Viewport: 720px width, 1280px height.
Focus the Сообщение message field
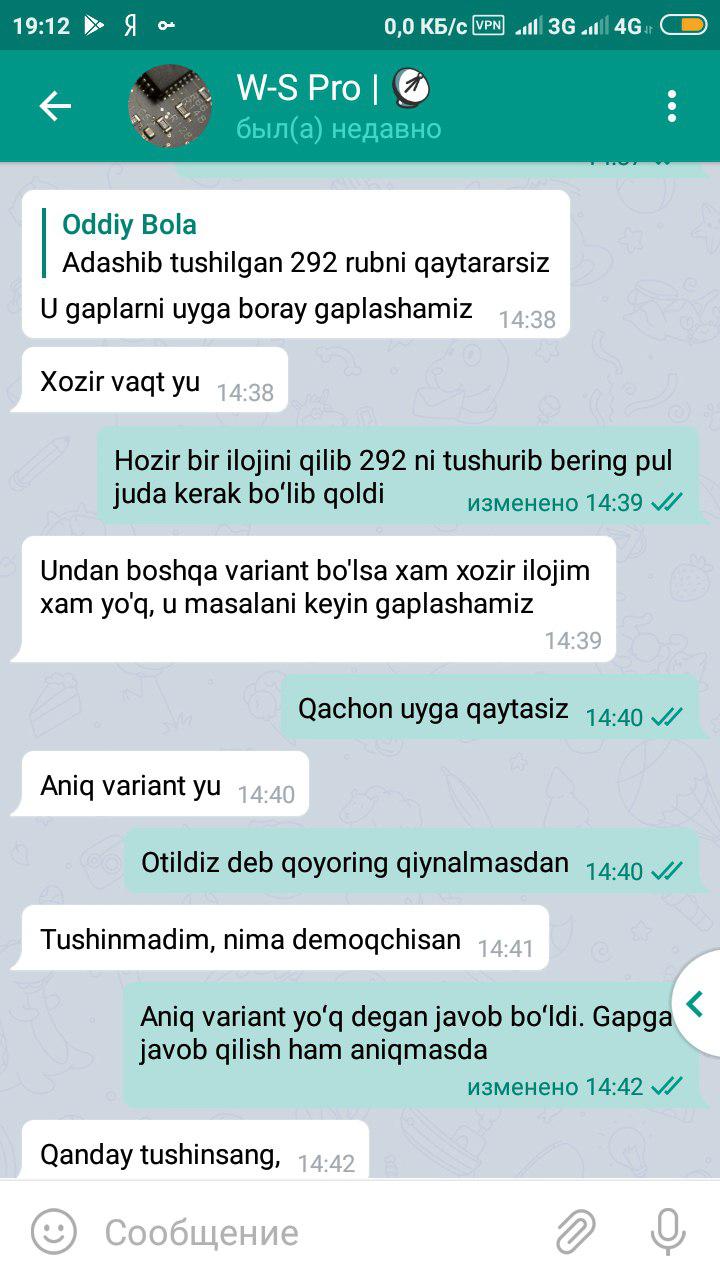[x=310, y=1232]
